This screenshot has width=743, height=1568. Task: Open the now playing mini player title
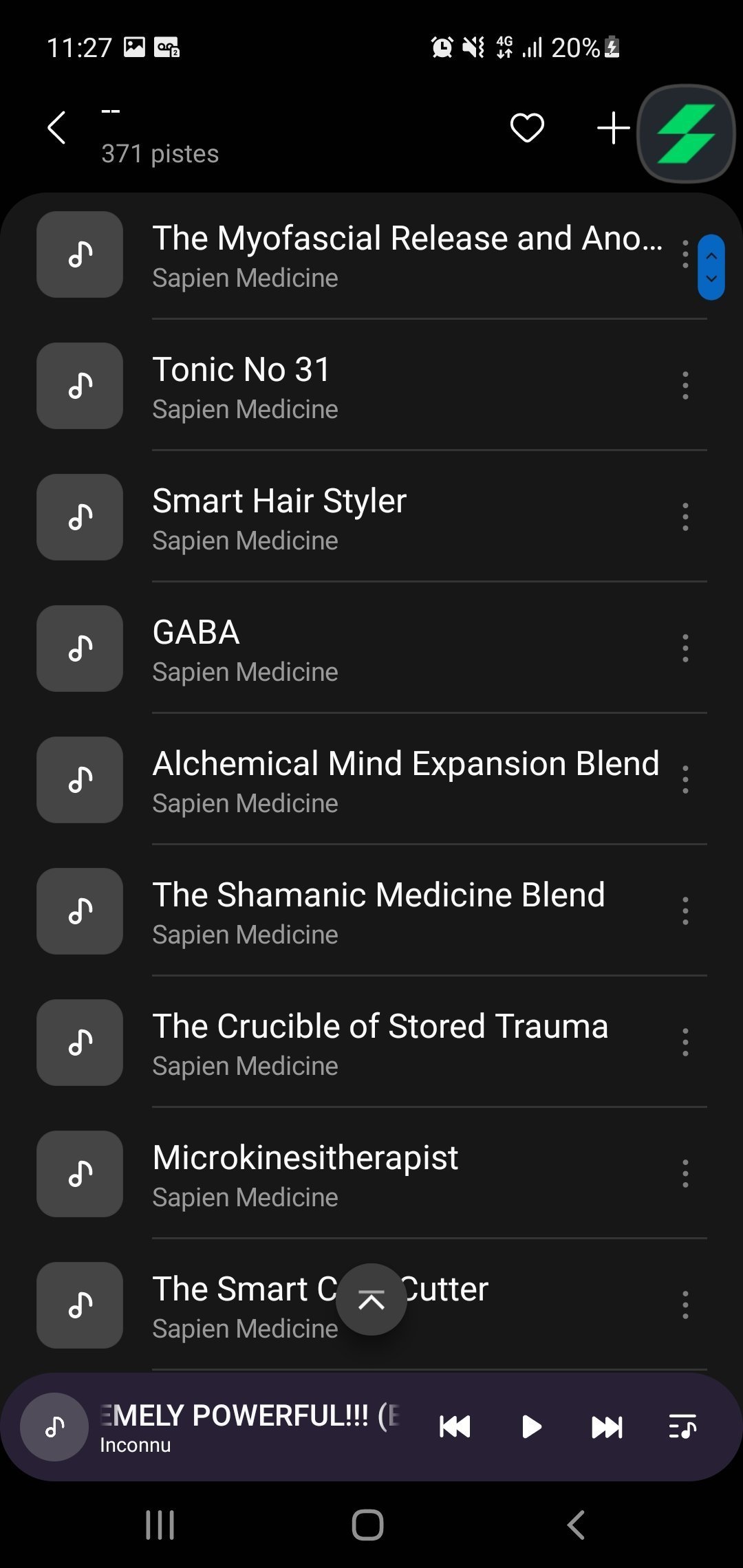click(250, 1415)
